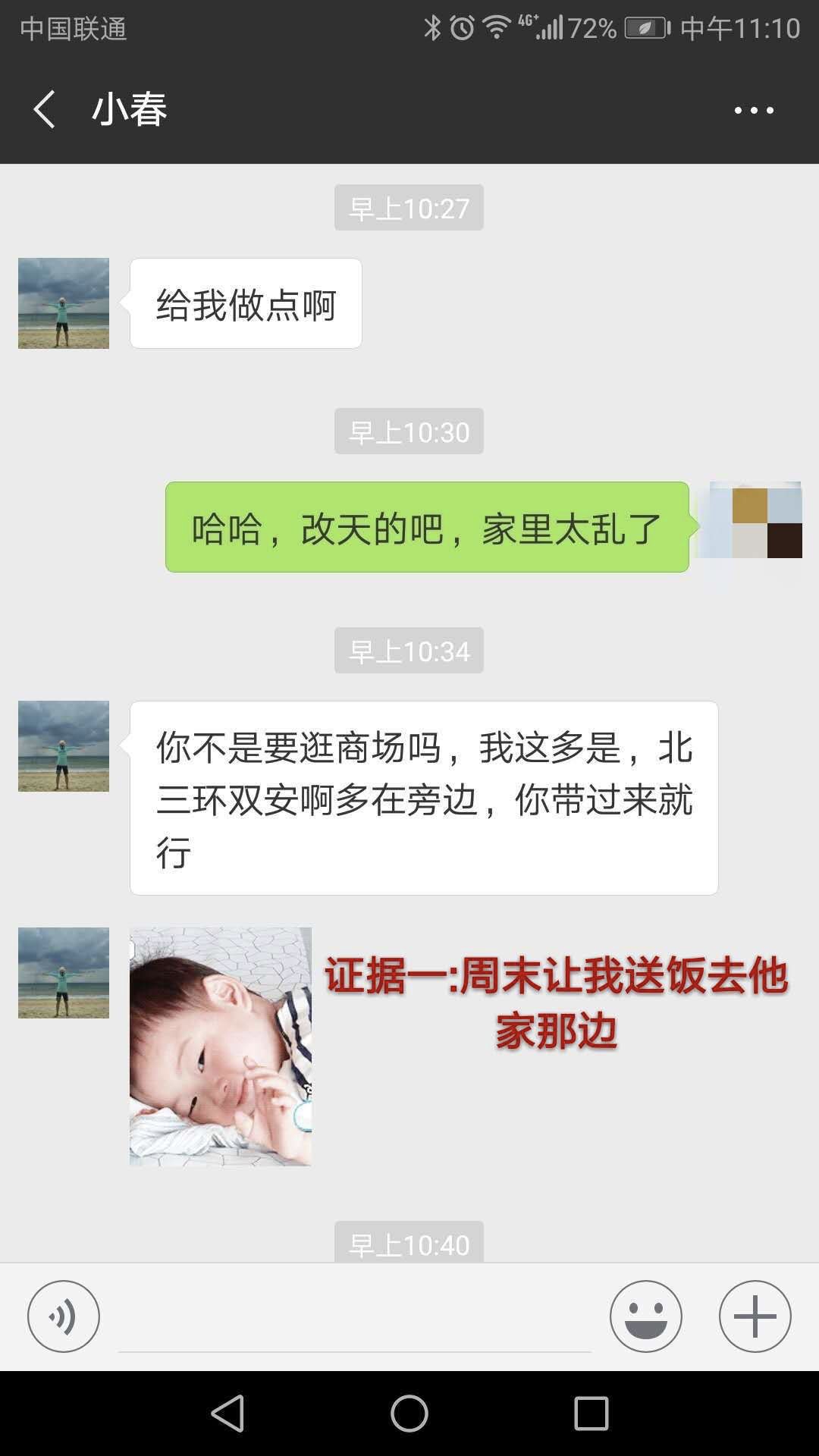Open the emoji picker
Screen dimensions: 819x1456
(x=645, y=1316)
